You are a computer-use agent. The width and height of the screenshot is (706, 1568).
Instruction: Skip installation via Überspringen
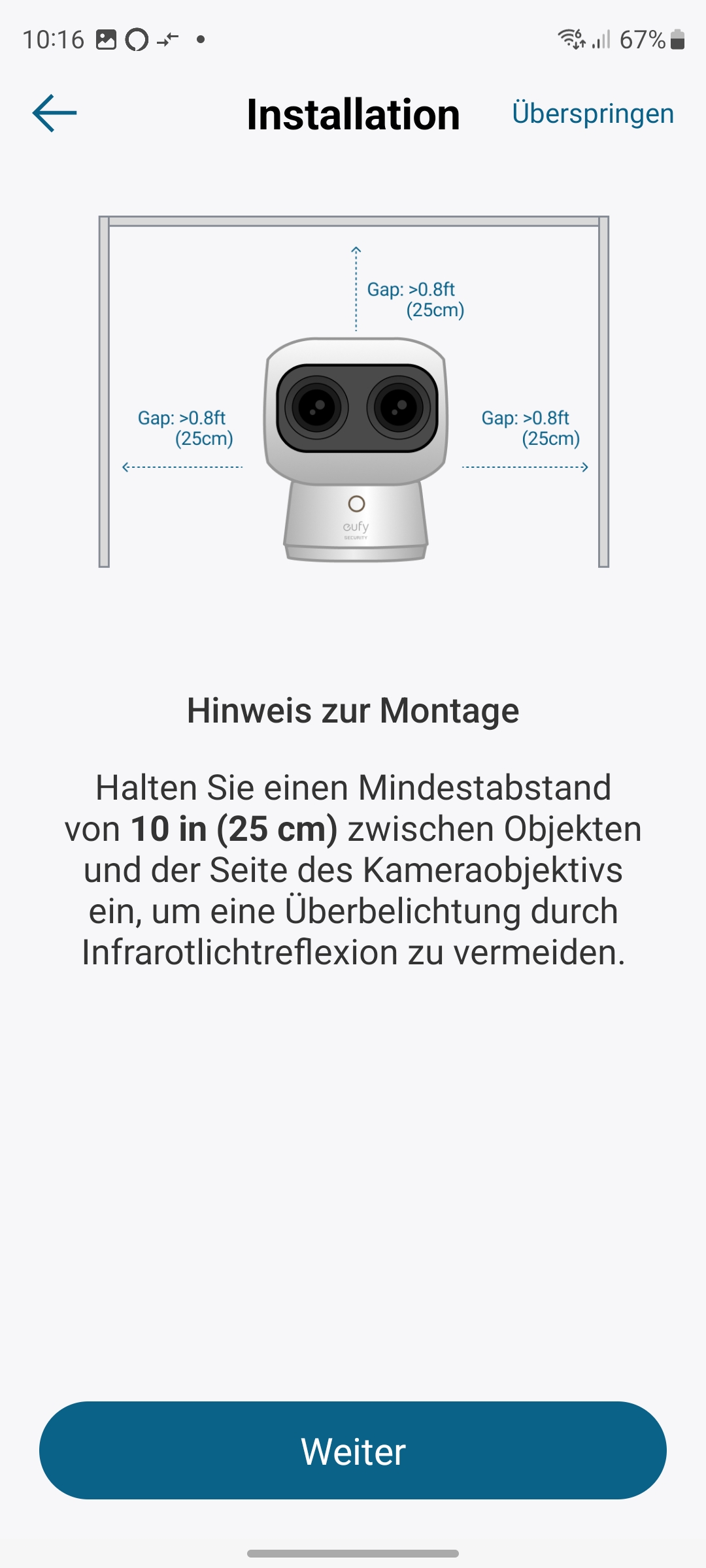(592, 114)
